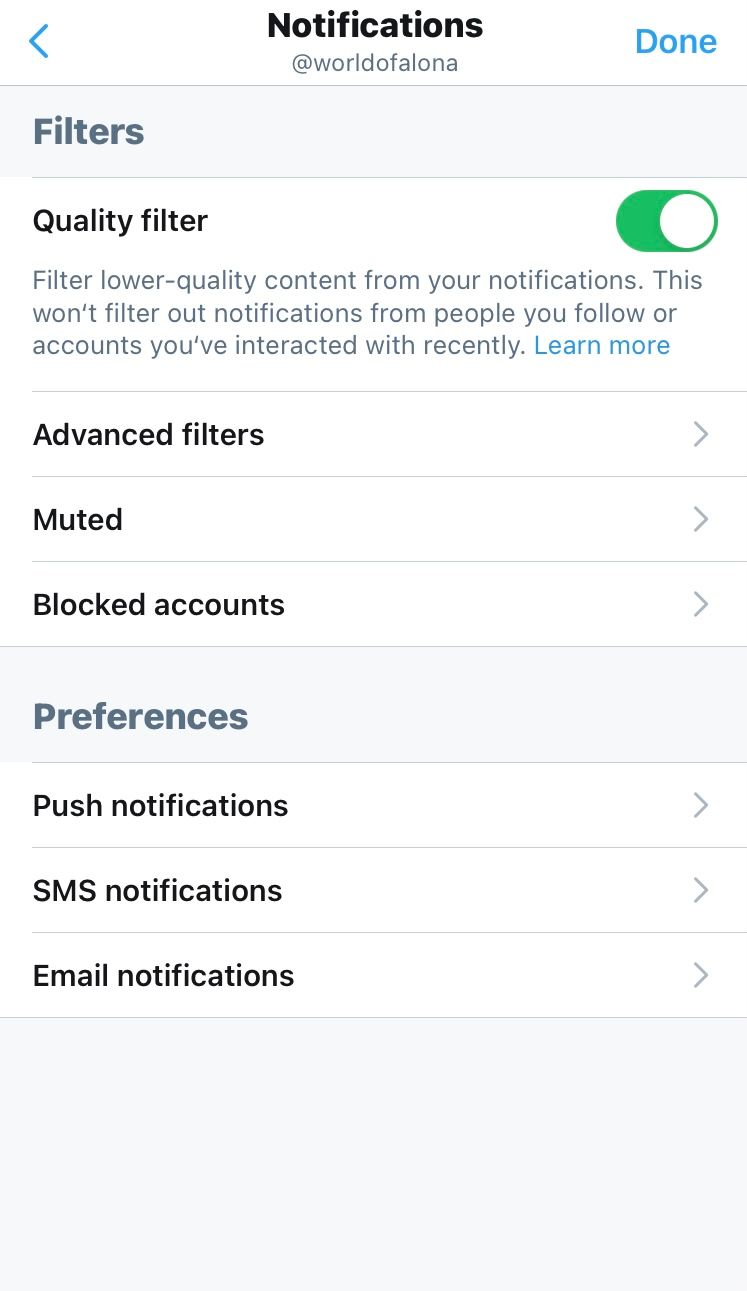The width and height of the screenshot is (747, 1291).
Task: Turn off the Quality filter switch
Action: (x=666, y=221)
